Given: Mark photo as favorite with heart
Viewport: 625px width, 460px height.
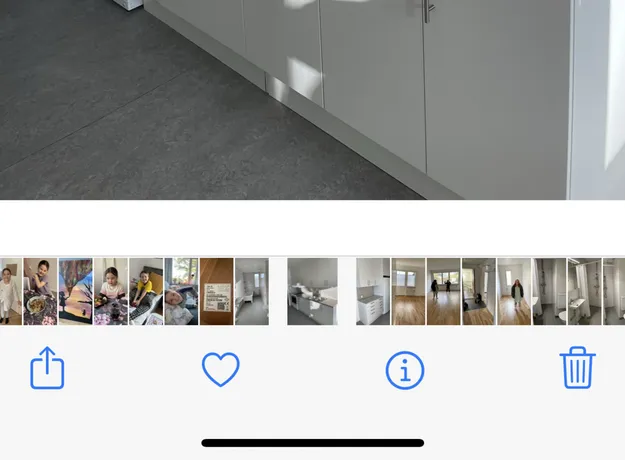Looking at the screenshot, I should (x=220, y=370).
